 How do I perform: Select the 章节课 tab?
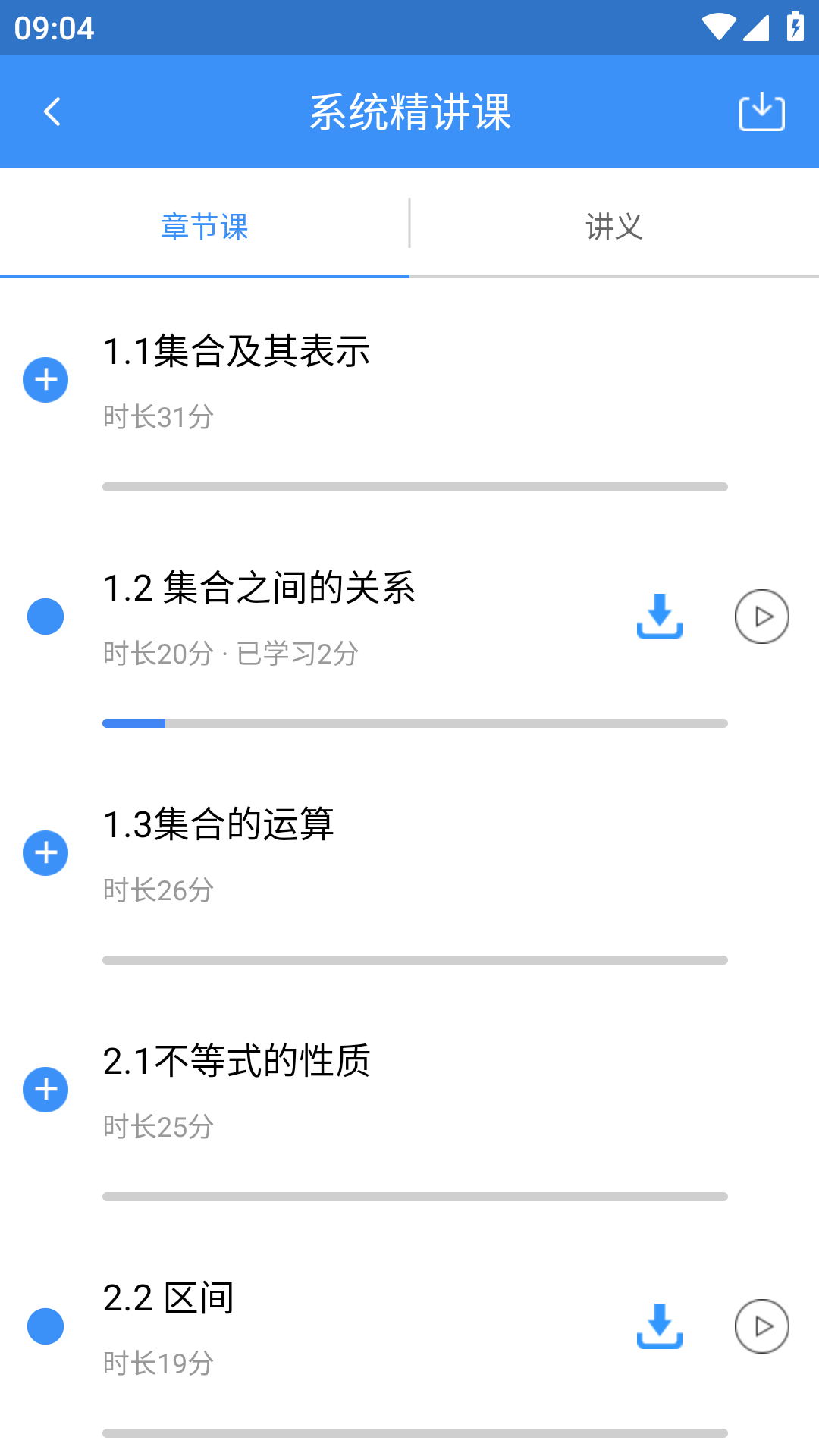click(x=204, y=225)
